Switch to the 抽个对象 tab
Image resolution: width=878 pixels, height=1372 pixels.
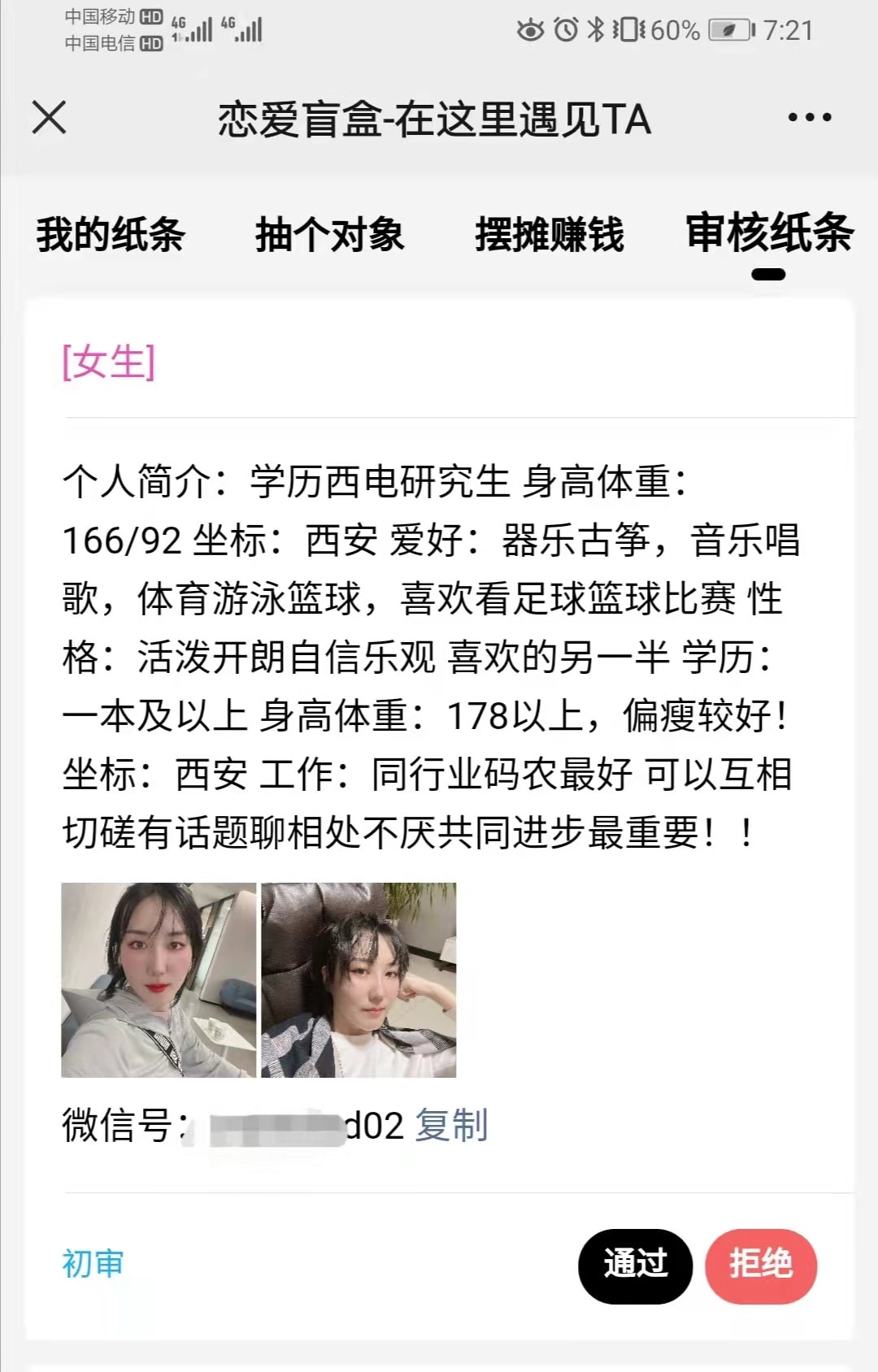(329, 235)
